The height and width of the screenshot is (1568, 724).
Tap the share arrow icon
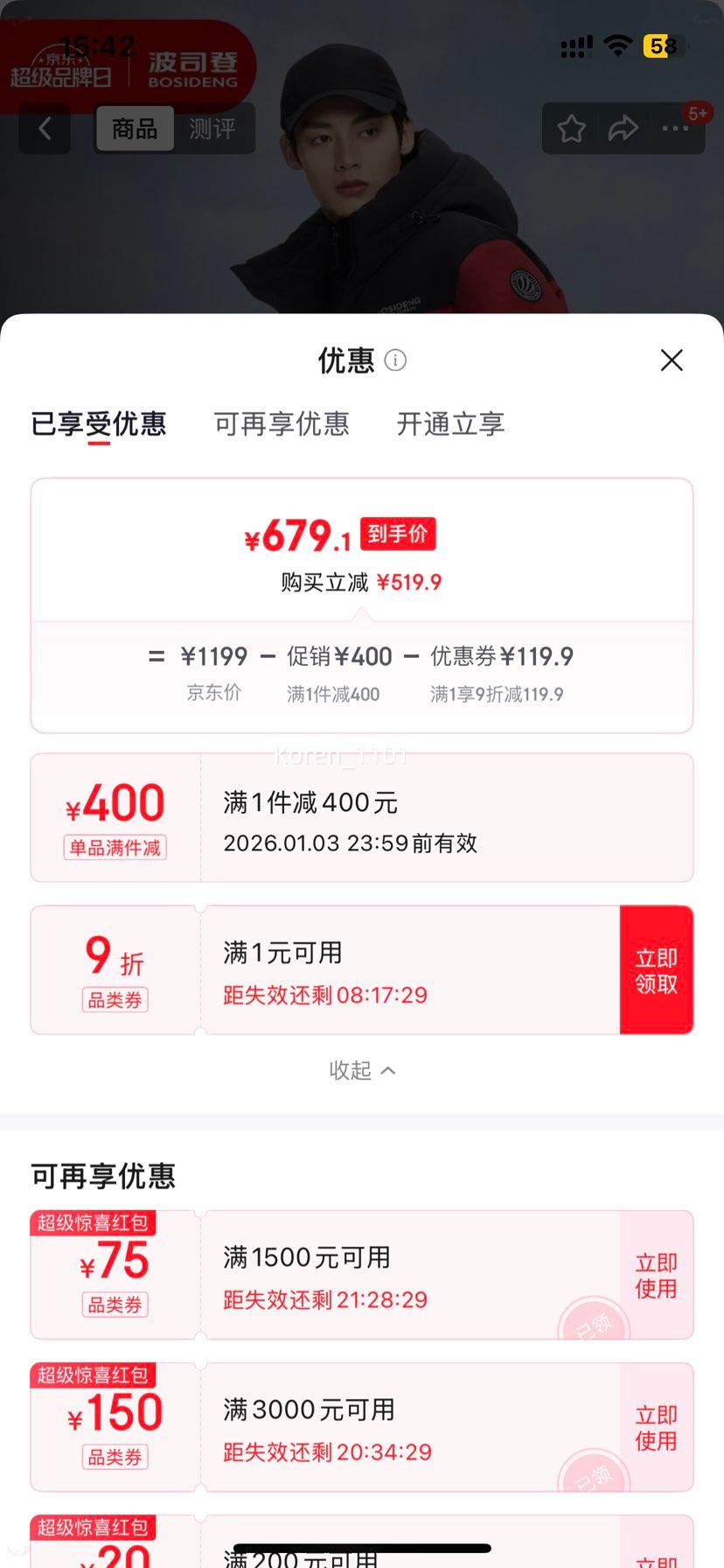622,128
